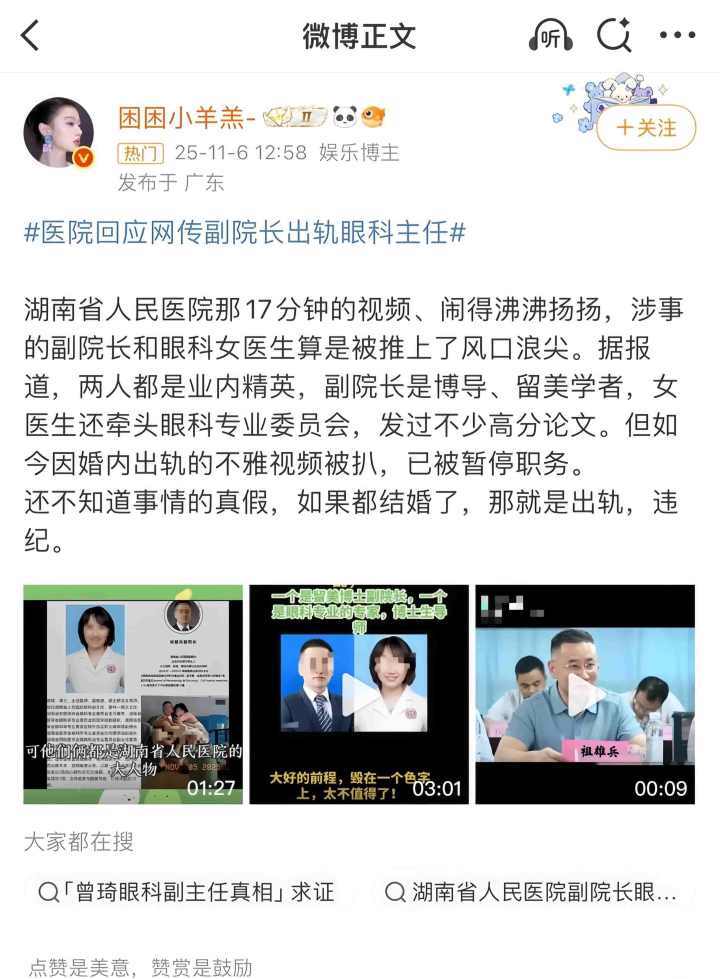This screenshot has height=979, width=720.
Task: Open the AI search icon
Action: click(613, 36)
